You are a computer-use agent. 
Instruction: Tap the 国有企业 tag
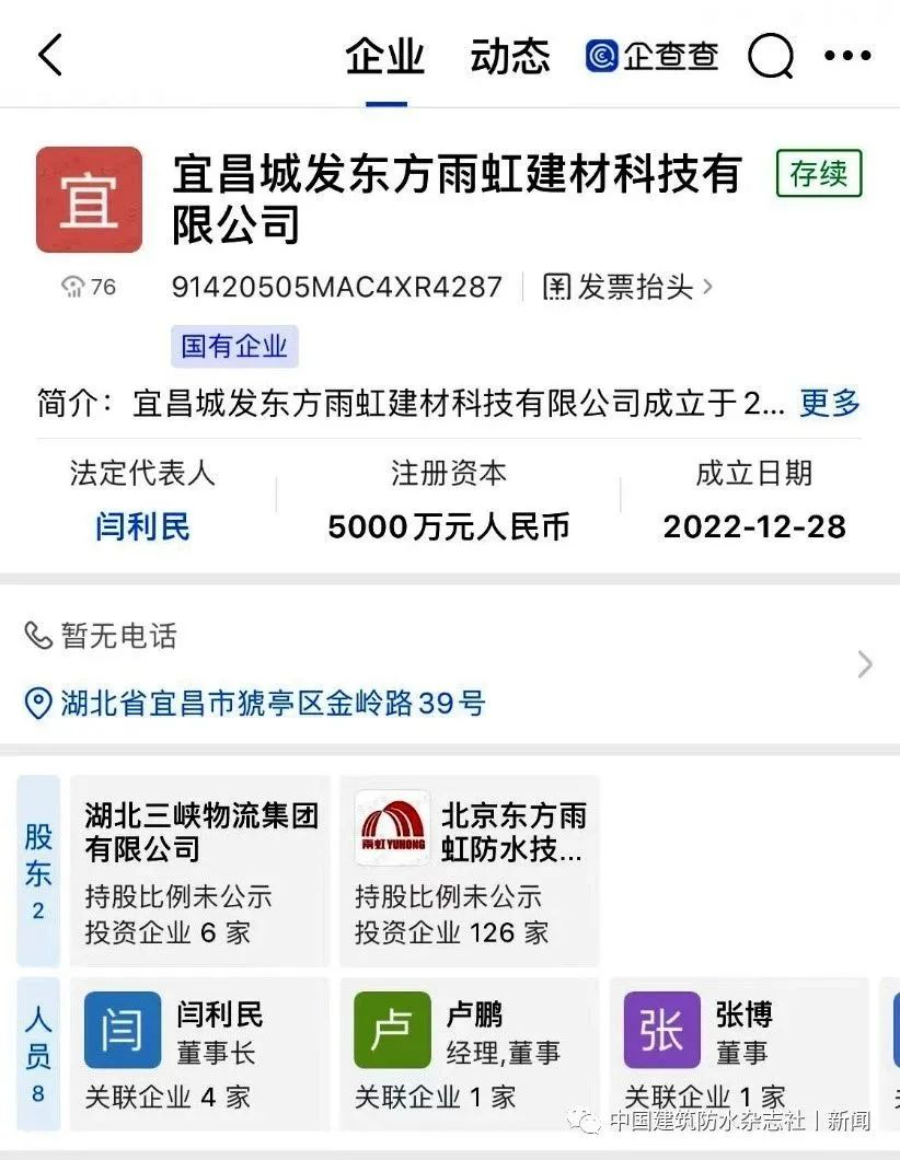[x=234, y=347]
